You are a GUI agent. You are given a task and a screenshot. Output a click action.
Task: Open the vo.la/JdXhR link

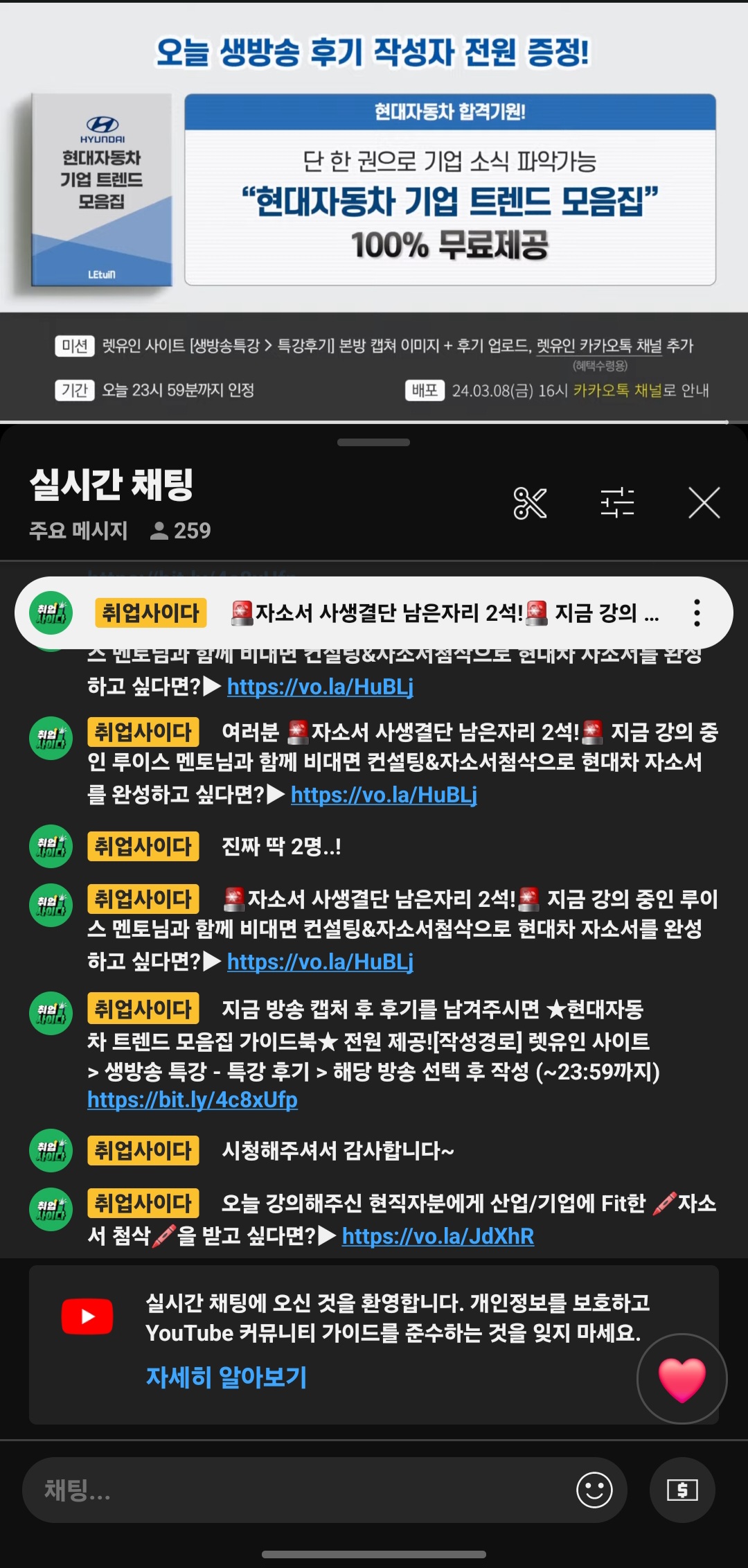click(x=438, y=1236)
